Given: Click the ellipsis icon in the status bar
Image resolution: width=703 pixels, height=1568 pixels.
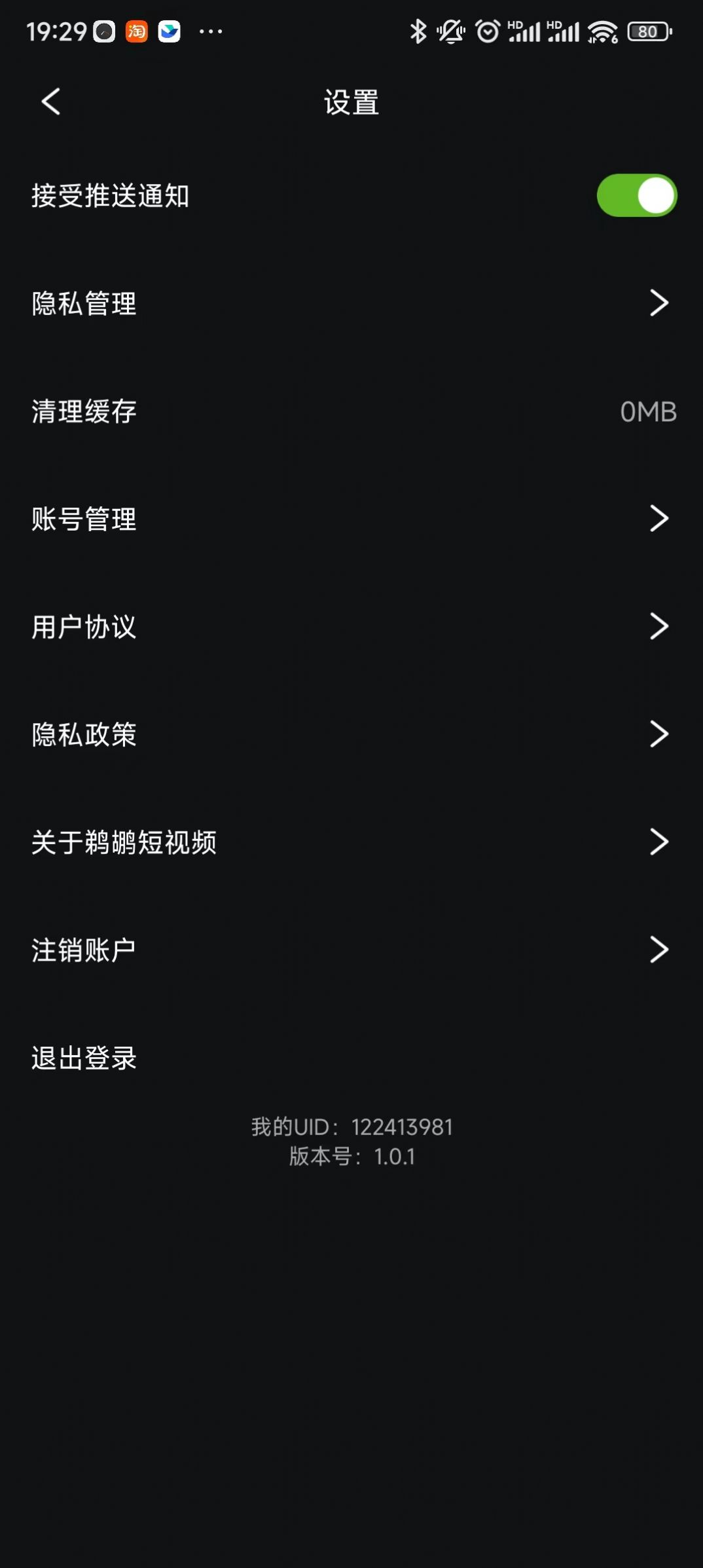Looking at the screenshot, I should click(211, 31).
